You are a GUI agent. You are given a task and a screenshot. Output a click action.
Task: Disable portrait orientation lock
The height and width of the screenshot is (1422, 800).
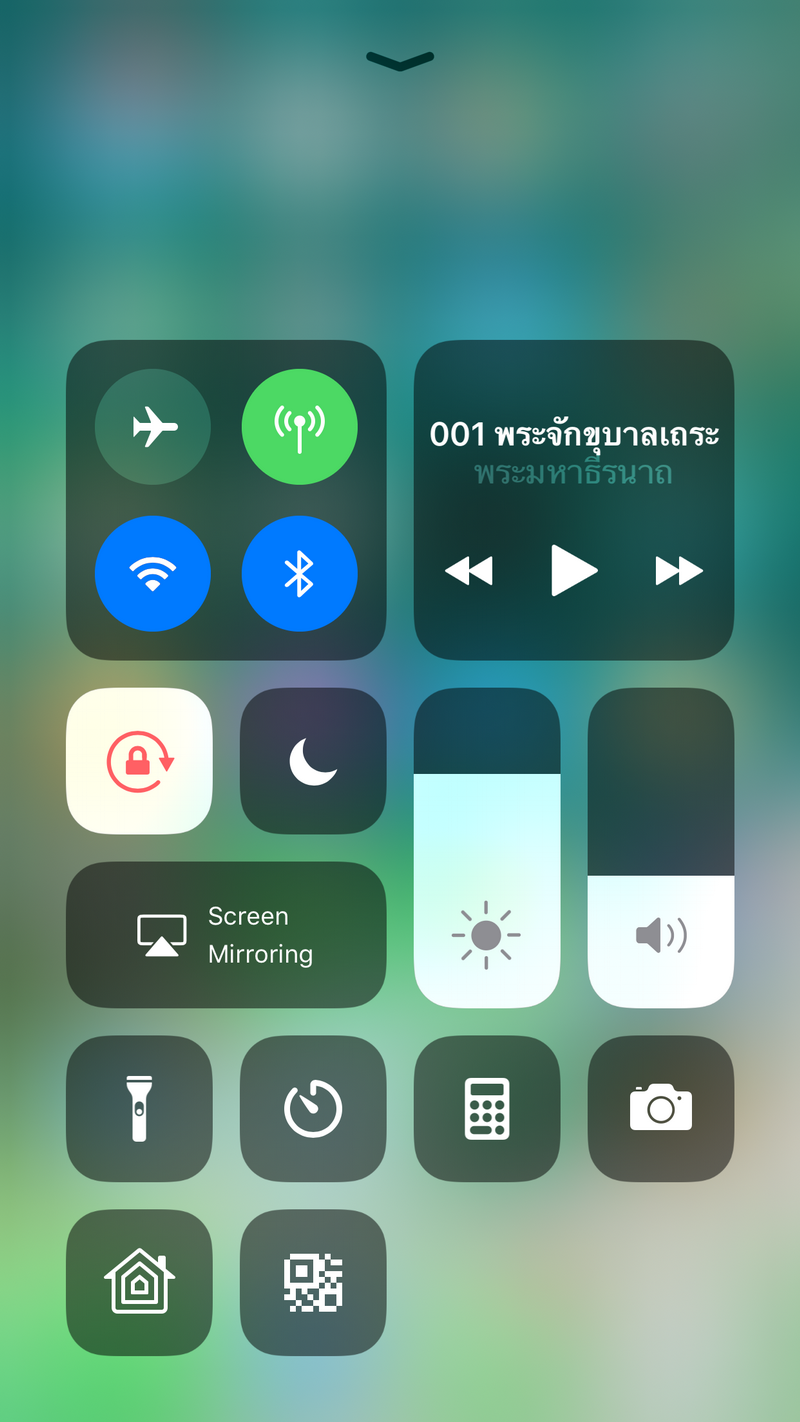[139, 761]
